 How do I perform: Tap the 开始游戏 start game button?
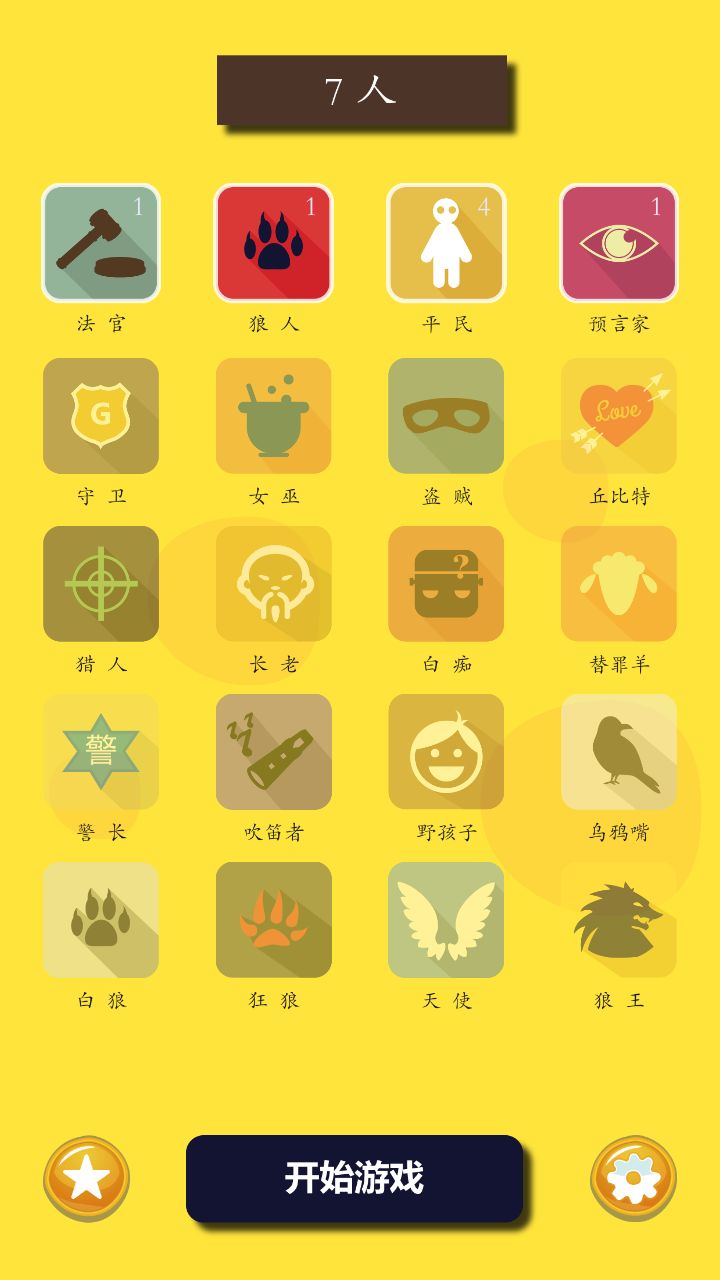[x=354, y=1178]
